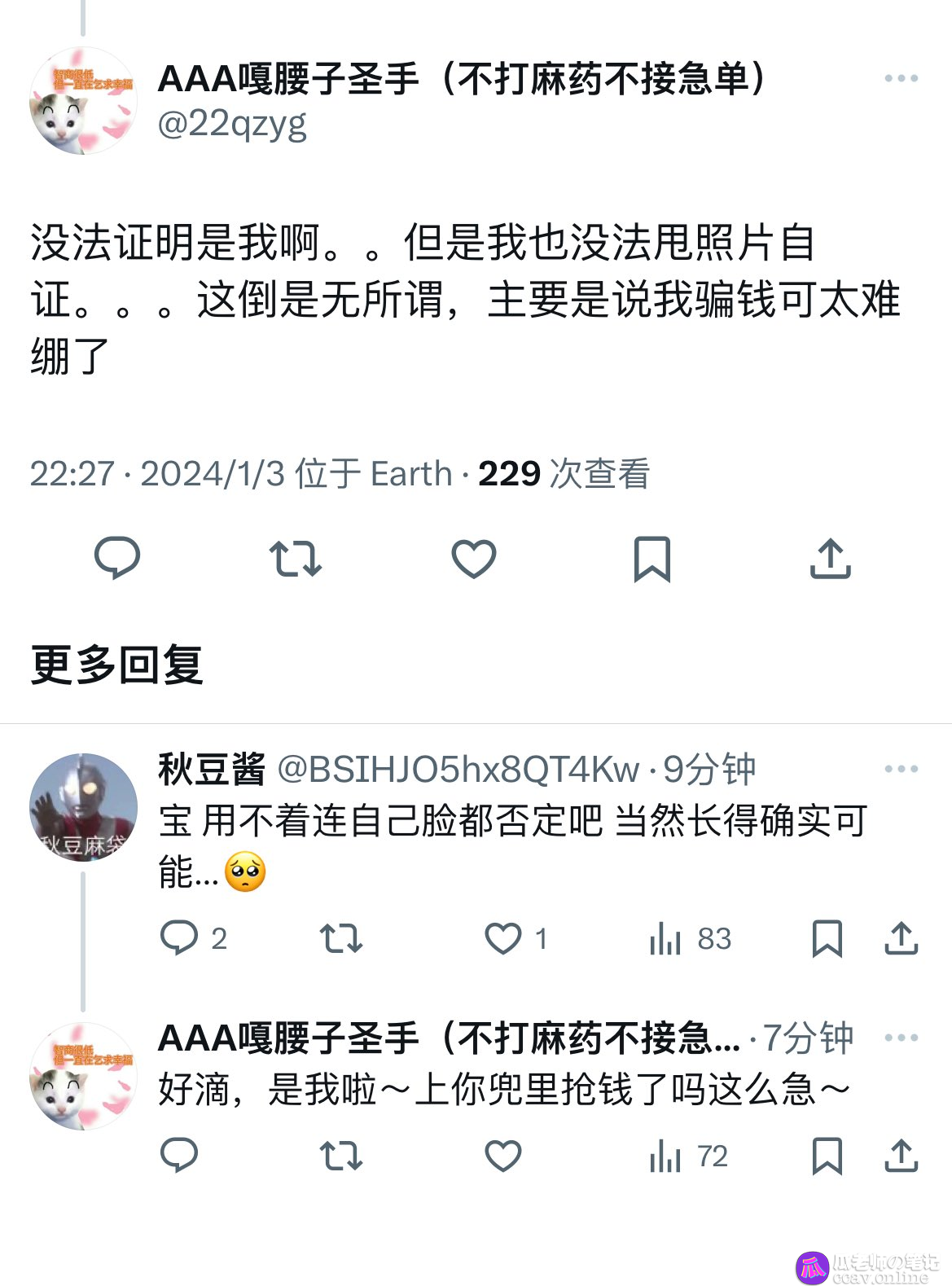Bookmark the 好滴，是我啦 reply
This screenshot has height=1286, width=952.
tap(827, 1156)
